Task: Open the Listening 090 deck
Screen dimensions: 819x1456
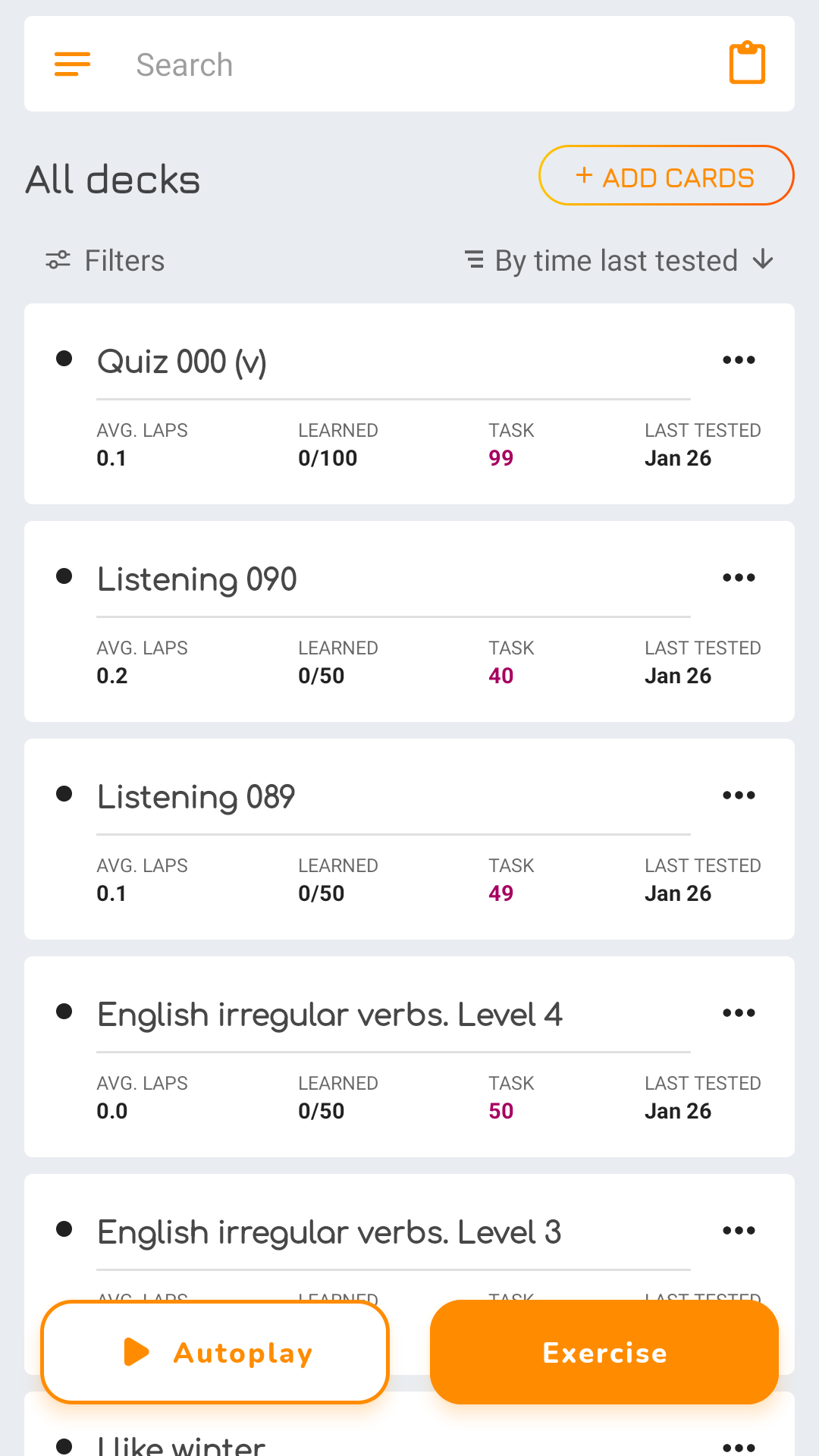Action: point(197,579)
